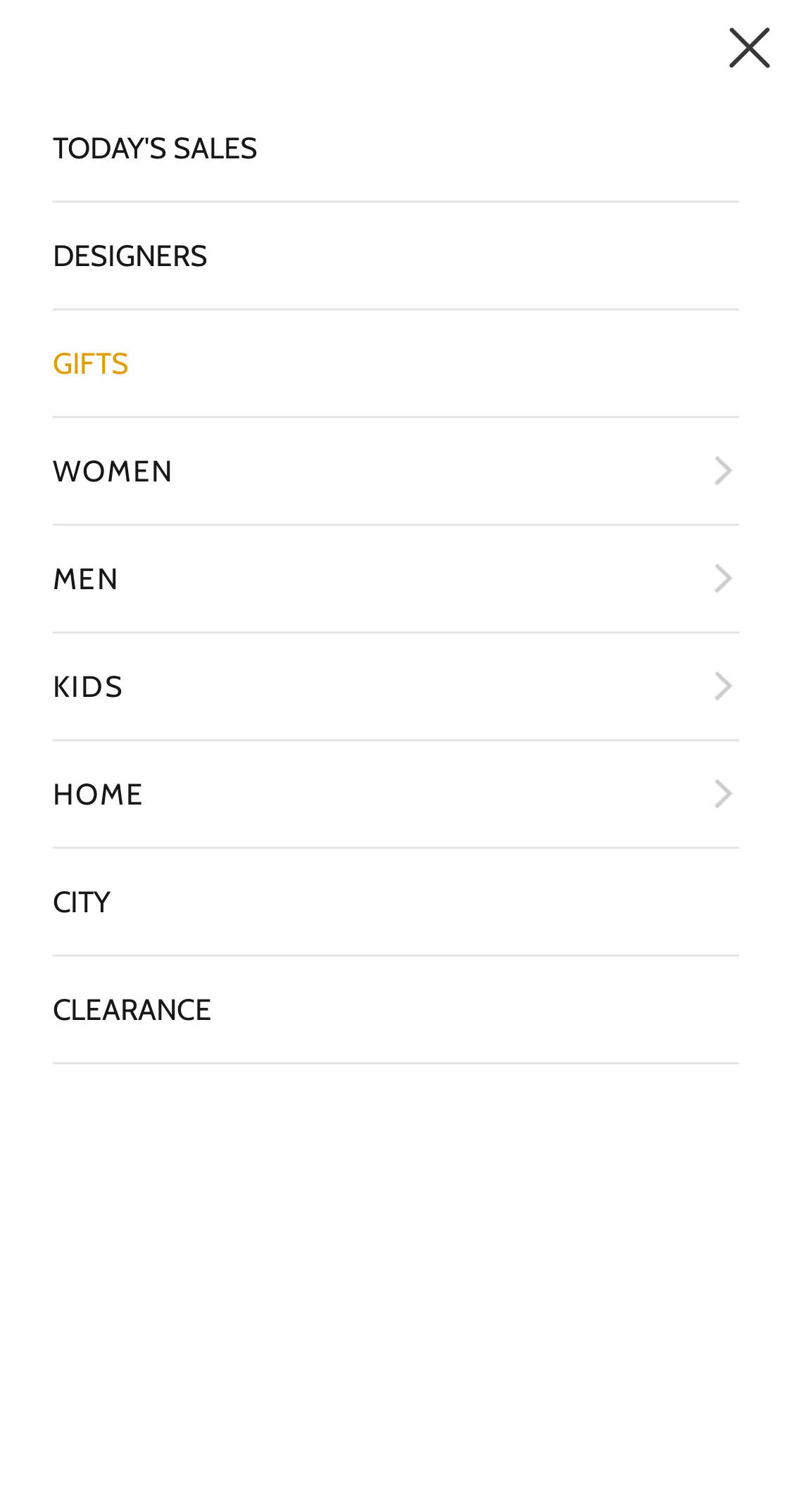Viewport: 792px width, 1512px height.
Task: Open the highlighted GIFTS section
Action: tap(91, 363)
